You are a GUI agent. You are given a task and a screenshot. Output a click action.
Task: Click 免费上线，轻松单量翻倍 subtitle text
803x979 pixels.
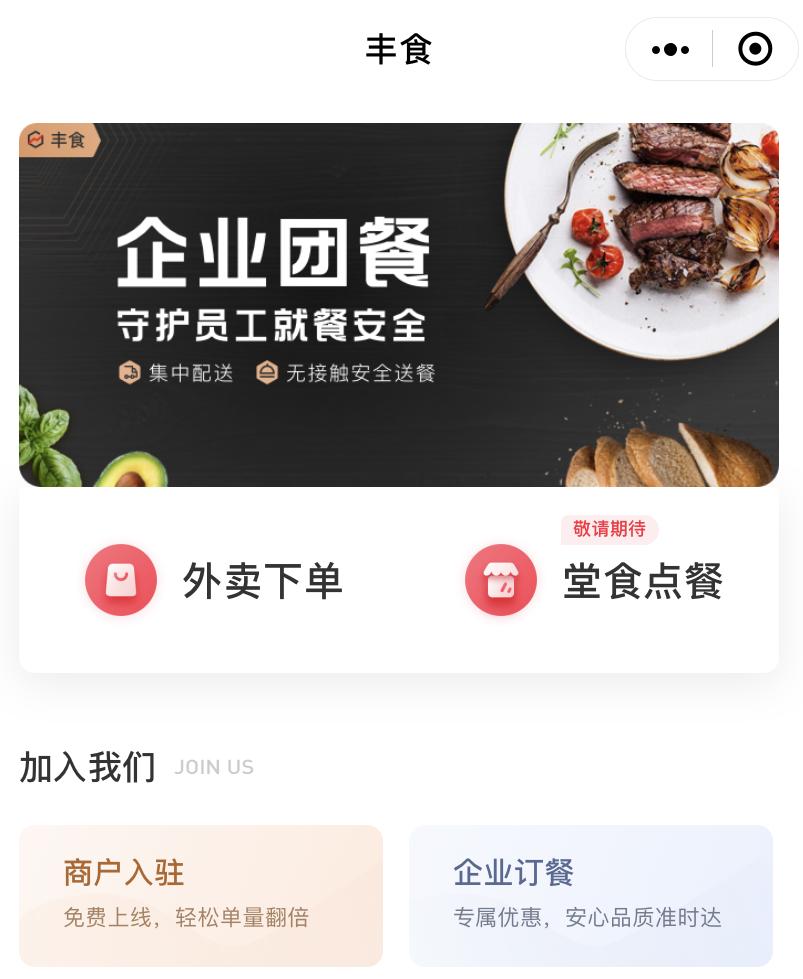(186, 917)
